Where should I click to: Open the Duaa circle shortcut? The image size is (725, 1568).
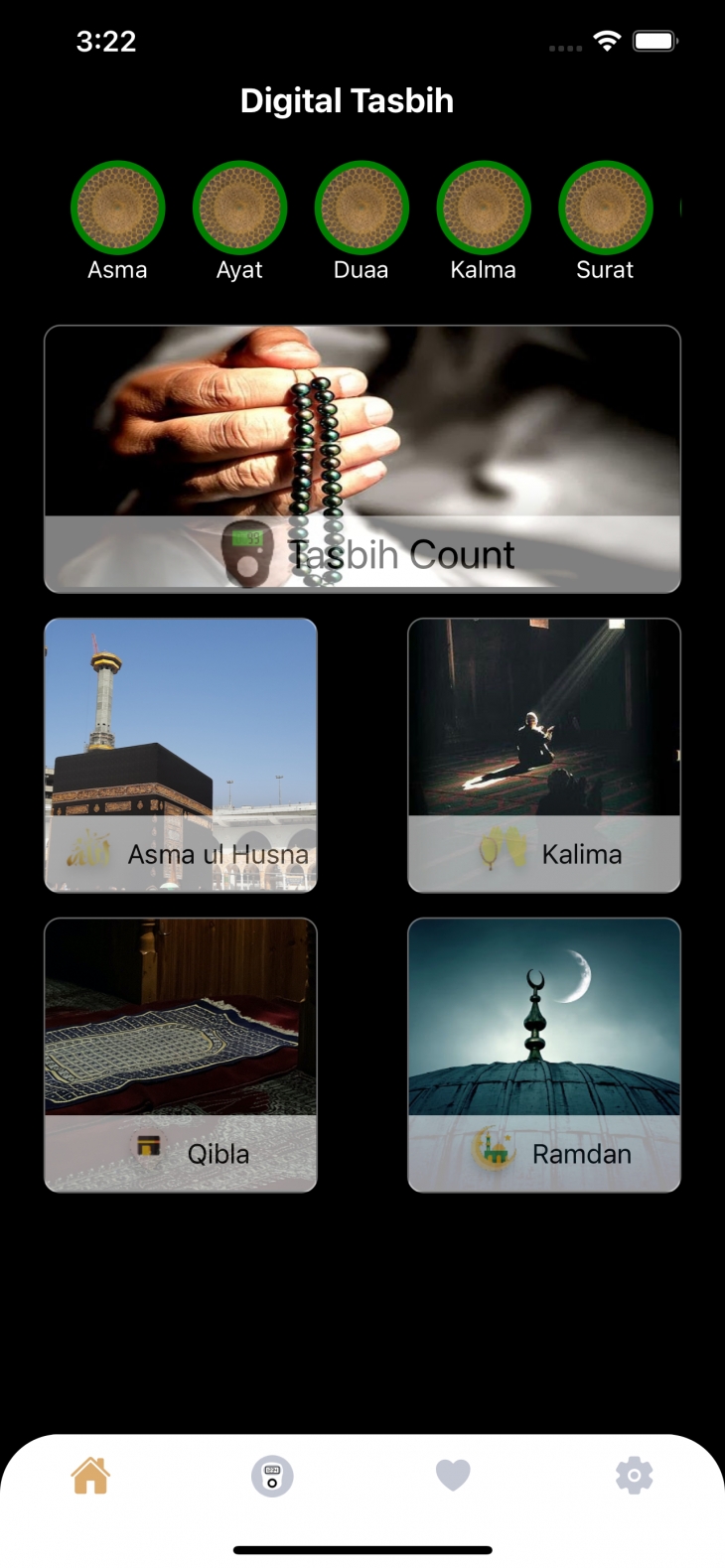click(x=362, y=208)
